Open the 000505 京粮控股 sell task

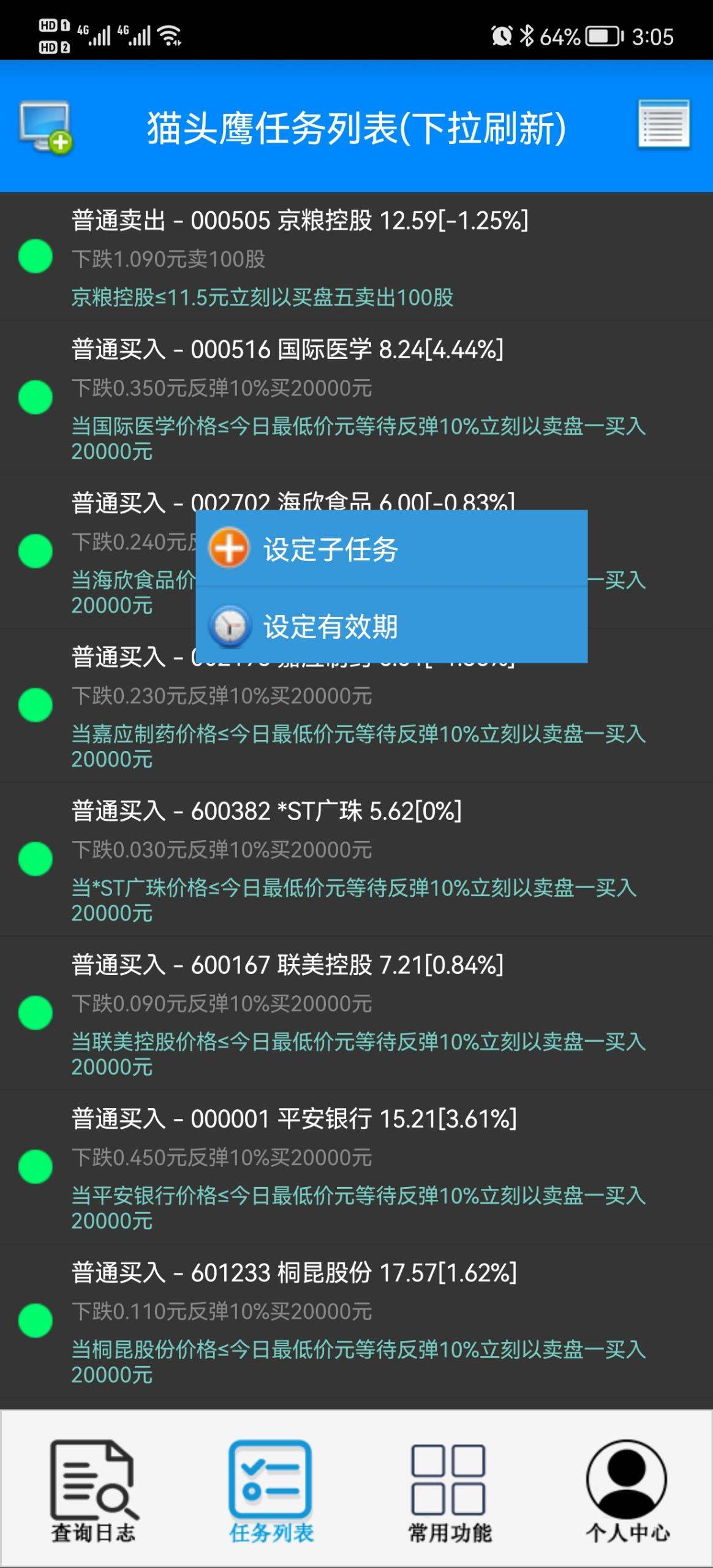point(355,257)
